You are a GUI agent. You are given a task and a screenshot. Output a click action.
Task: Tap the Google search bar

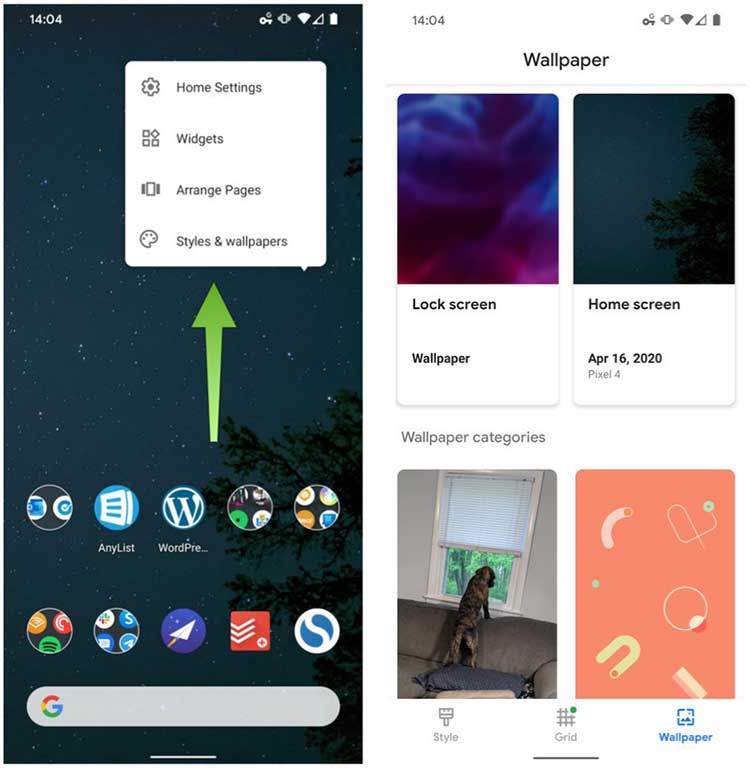183,707
